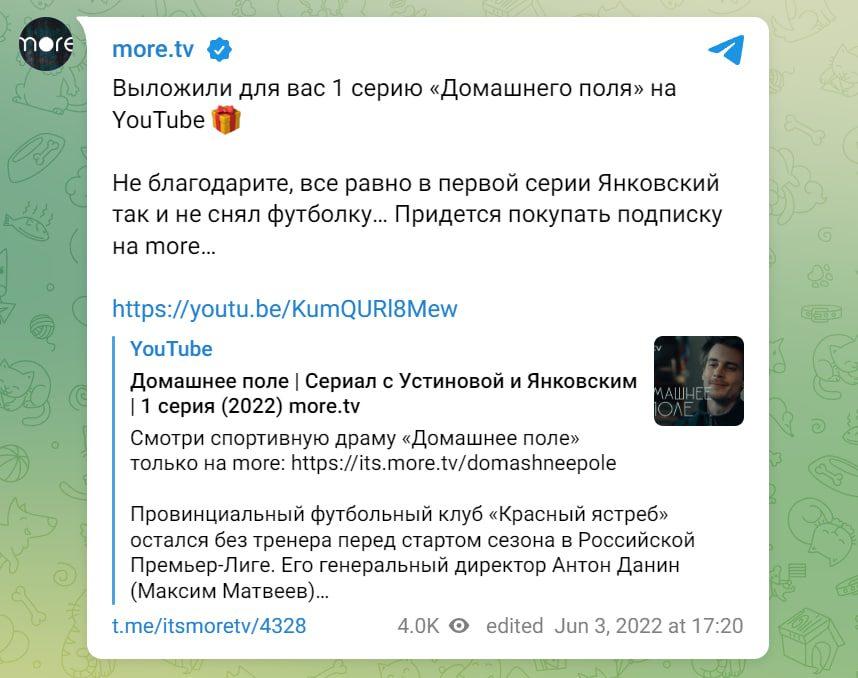Open the video preview thumbnail
Viewport: 858px width, 678px height.
[x=698, y=381]
